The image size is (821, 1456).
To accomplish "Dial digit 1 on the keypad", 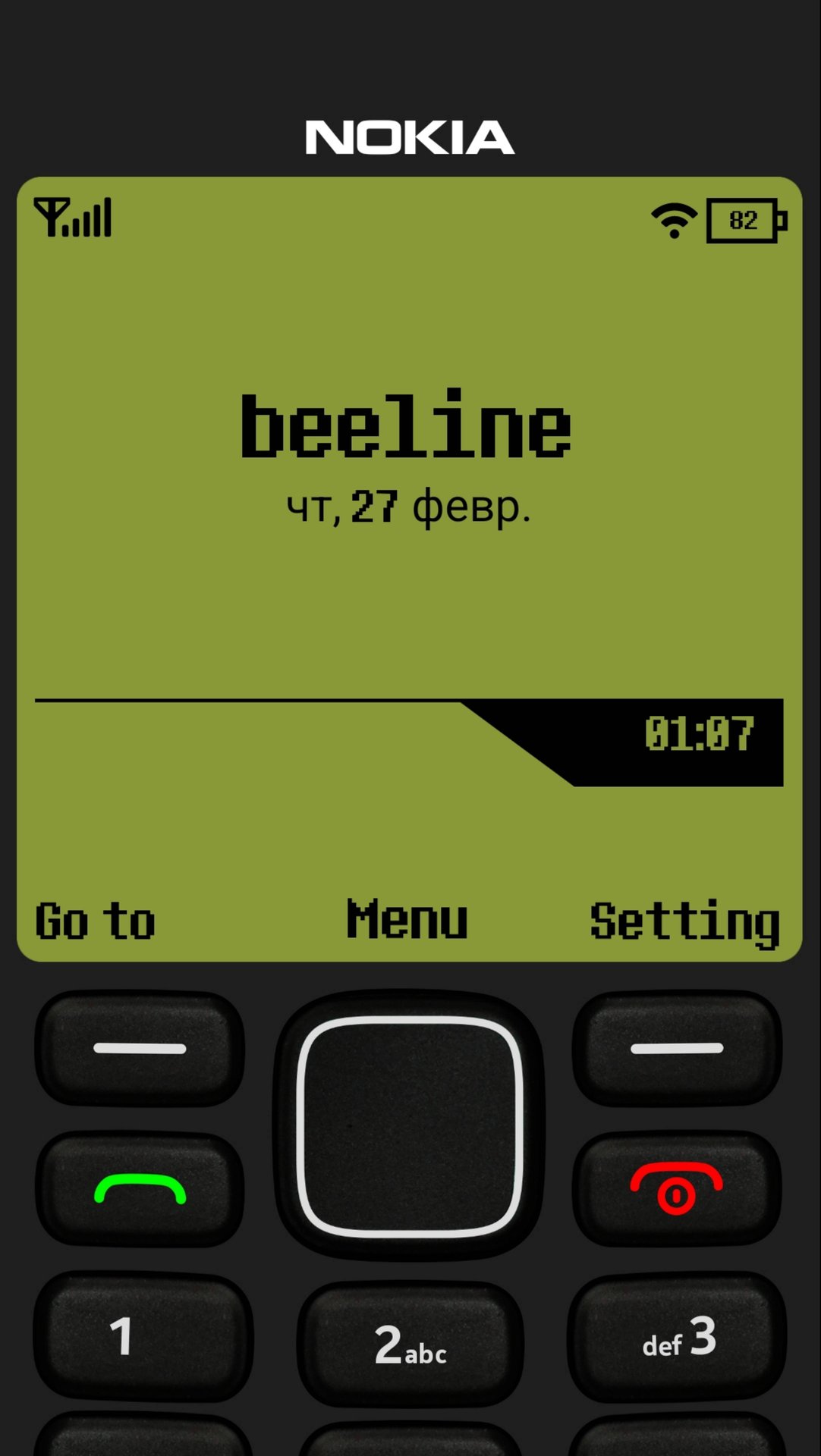I will [x=141, y=1336].
